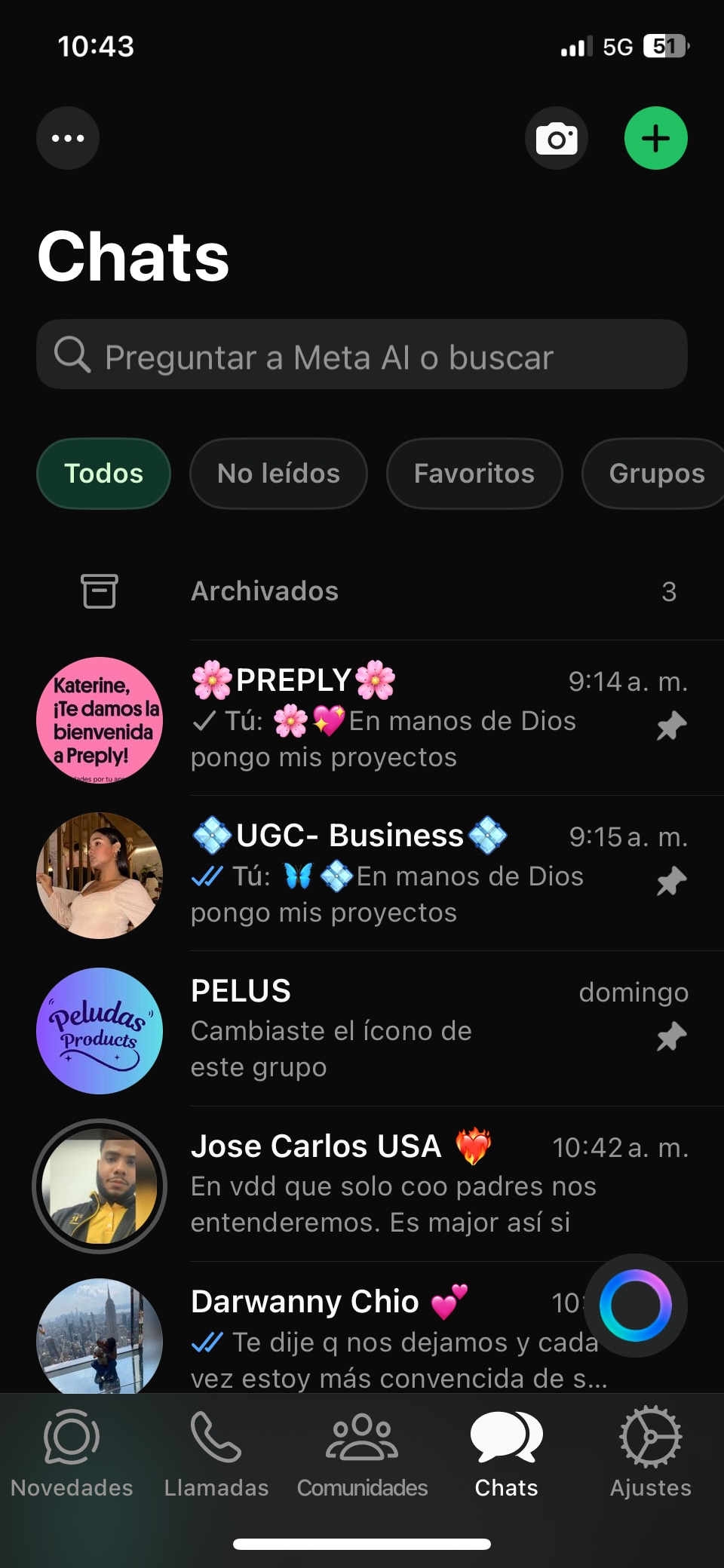Image resolution: width=724 pixels, height=1568 pixels.
Task: Show Favoritos chats only
Action: (x=474, y=474)
